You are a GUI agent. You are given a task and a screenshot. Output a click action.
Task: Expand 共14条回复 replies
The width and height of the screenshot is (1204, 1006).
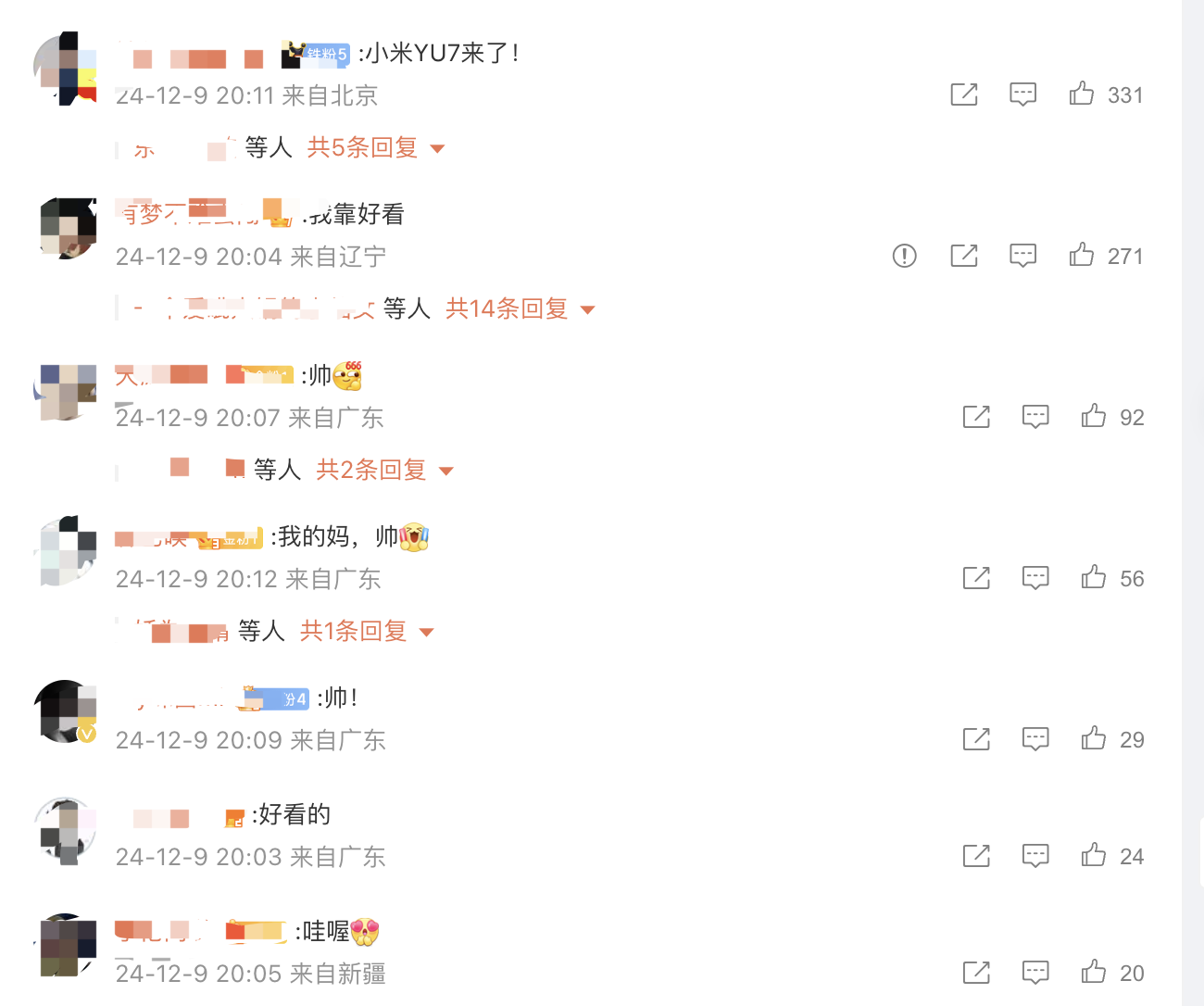pyautogui.click(x=519, y=309)
